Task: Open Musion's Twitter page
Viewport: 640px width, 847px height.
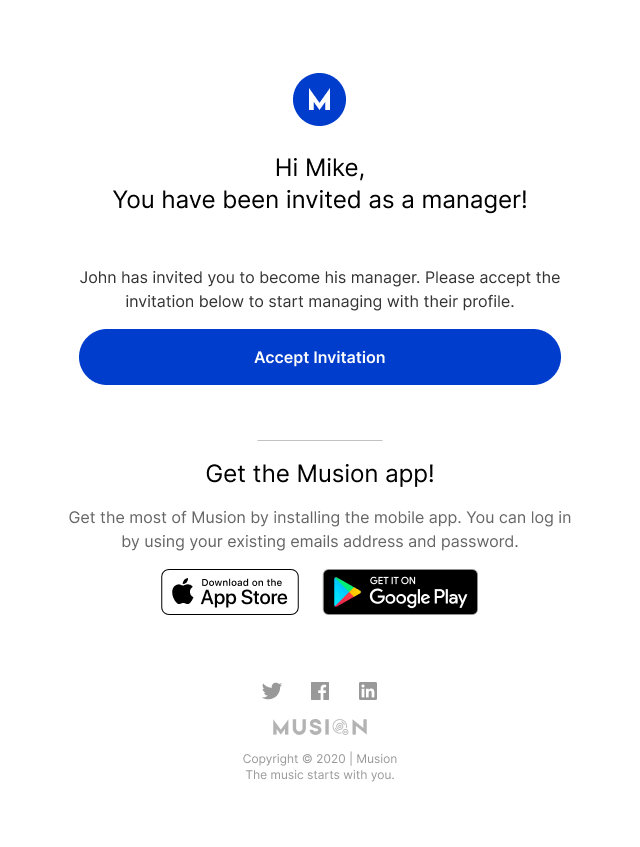Action: point(272,691)
